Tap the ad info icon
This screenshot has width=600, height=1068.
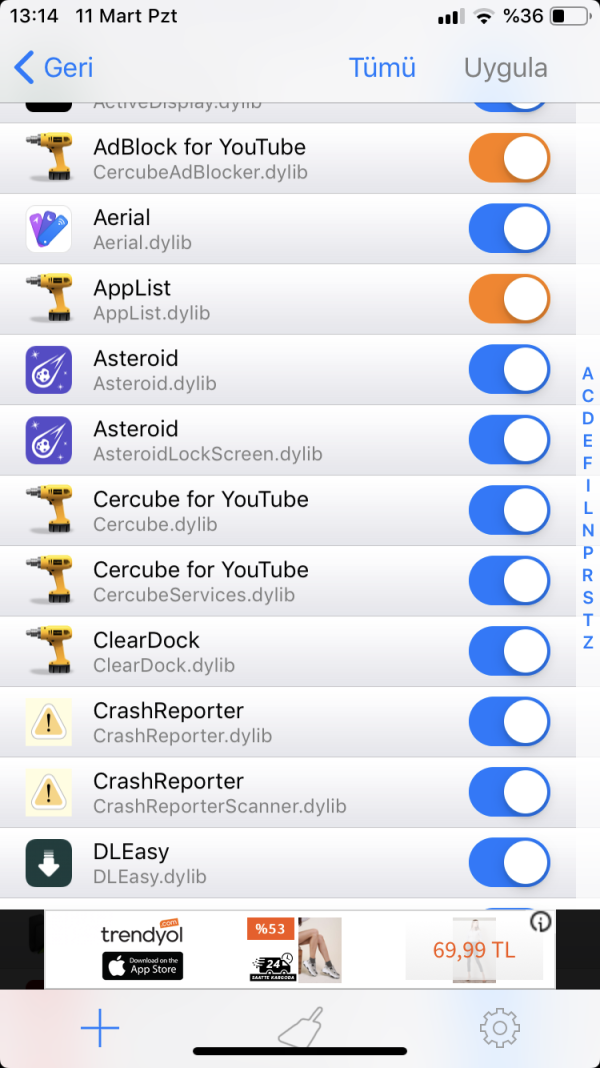(541, 922)
